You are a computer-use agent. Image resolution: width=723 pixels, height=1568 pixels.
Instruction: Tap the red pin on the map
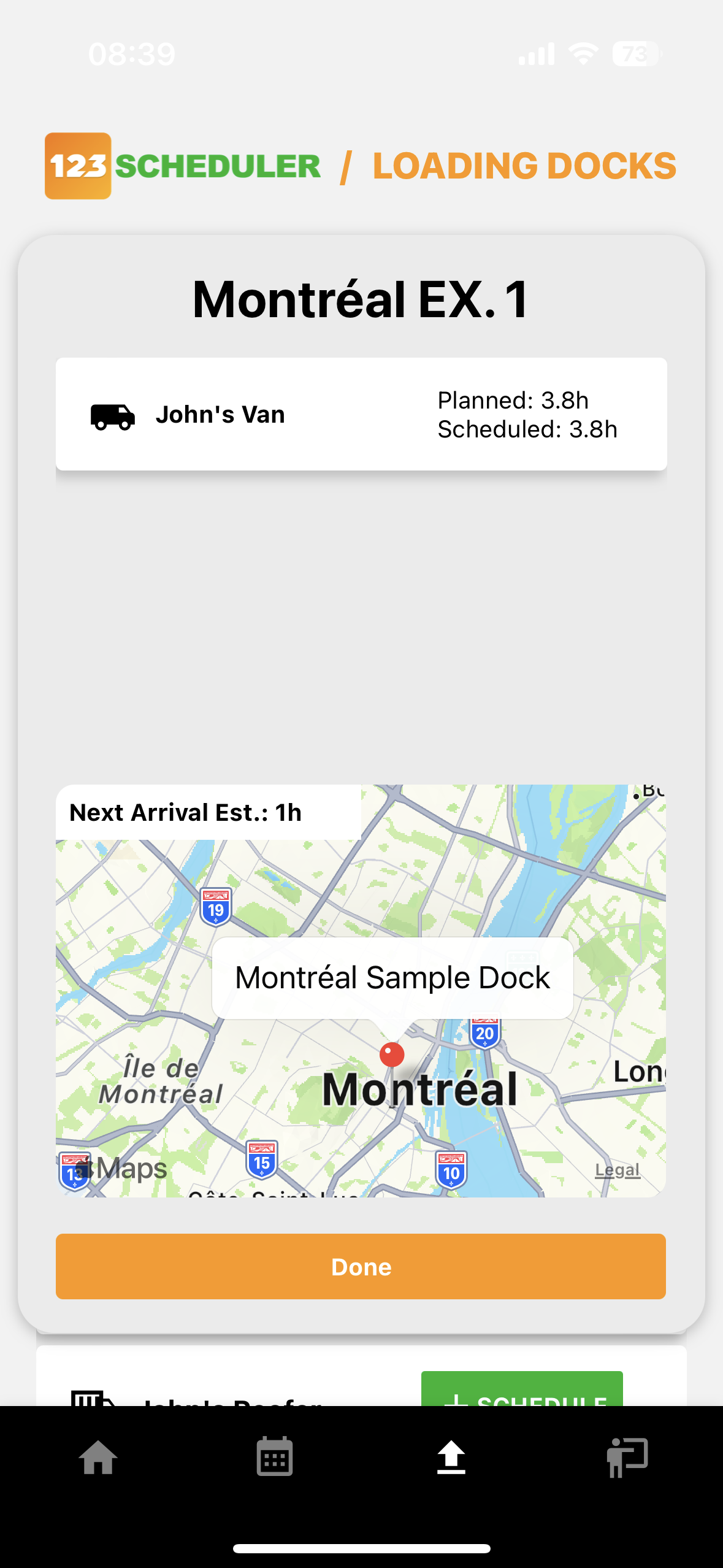pyautogui.click(x=392, y=1055)
